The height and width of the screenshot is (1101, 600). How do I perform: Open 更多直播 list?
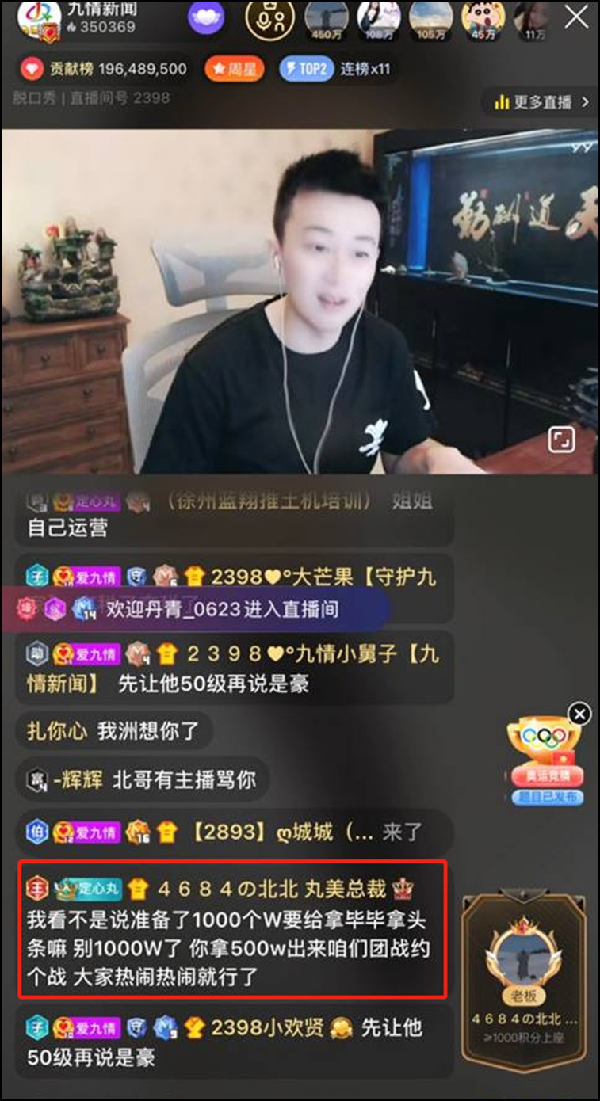tap(537, 101)
